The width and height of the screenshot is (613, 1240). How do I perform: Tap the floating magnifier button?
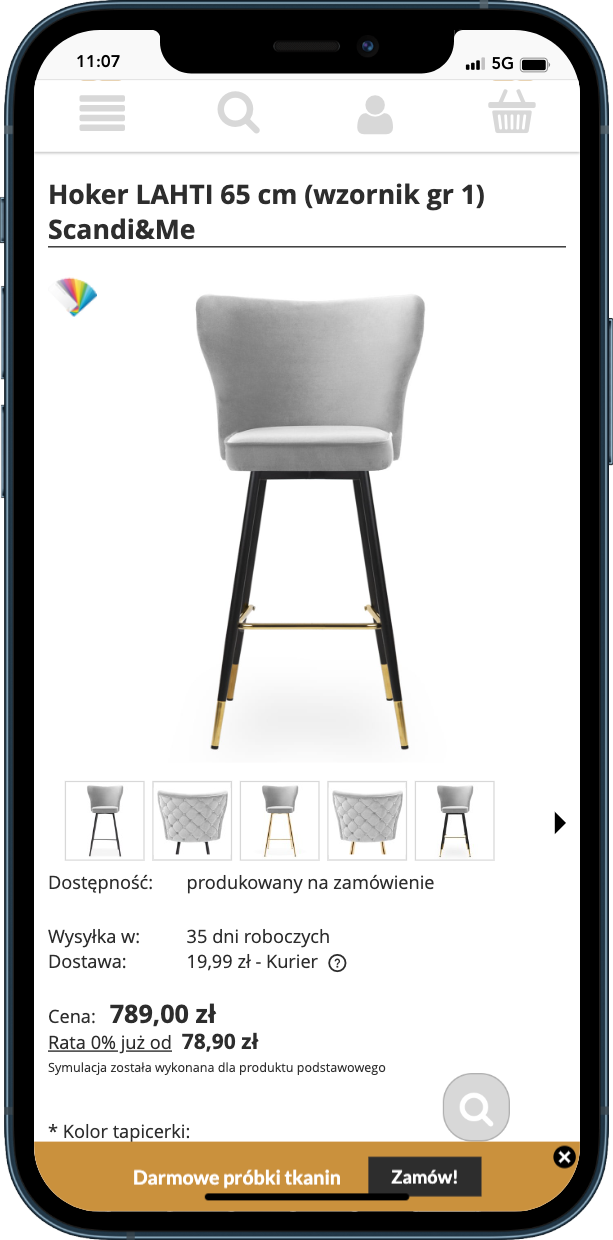pyautogui.click(x=476, y=1107)
